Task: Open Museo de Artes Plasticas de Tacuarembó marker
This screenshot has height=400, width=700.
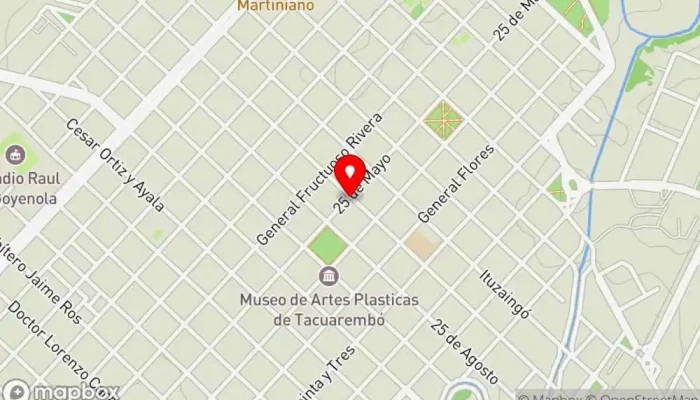Action: (327, 276)
